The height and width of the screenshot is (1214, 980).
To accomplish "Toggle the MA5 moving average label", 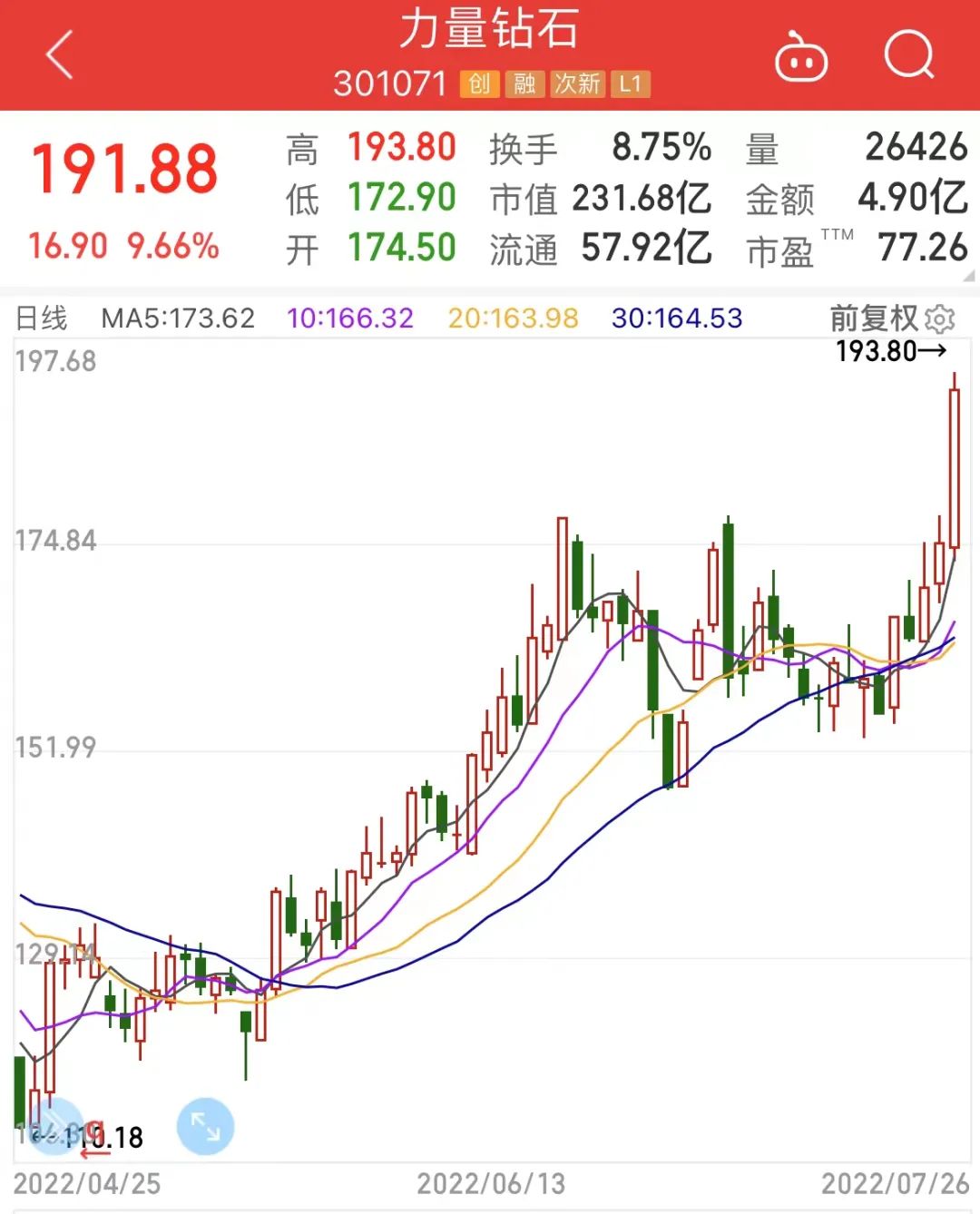I will pos(178,318).
